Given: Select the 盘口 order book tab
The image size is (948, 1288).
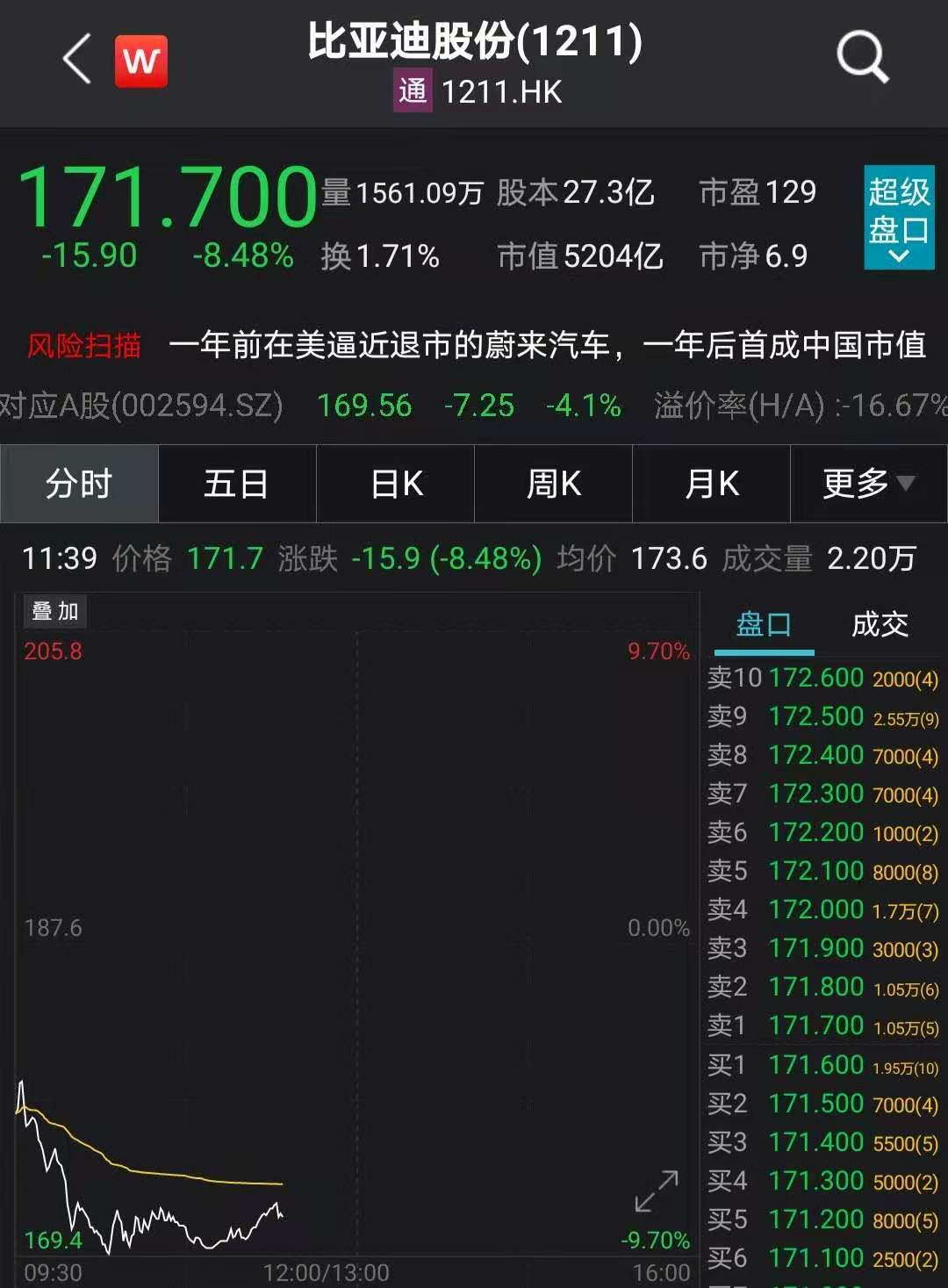Looking at the screenshot, I should (x=764, y=625).
